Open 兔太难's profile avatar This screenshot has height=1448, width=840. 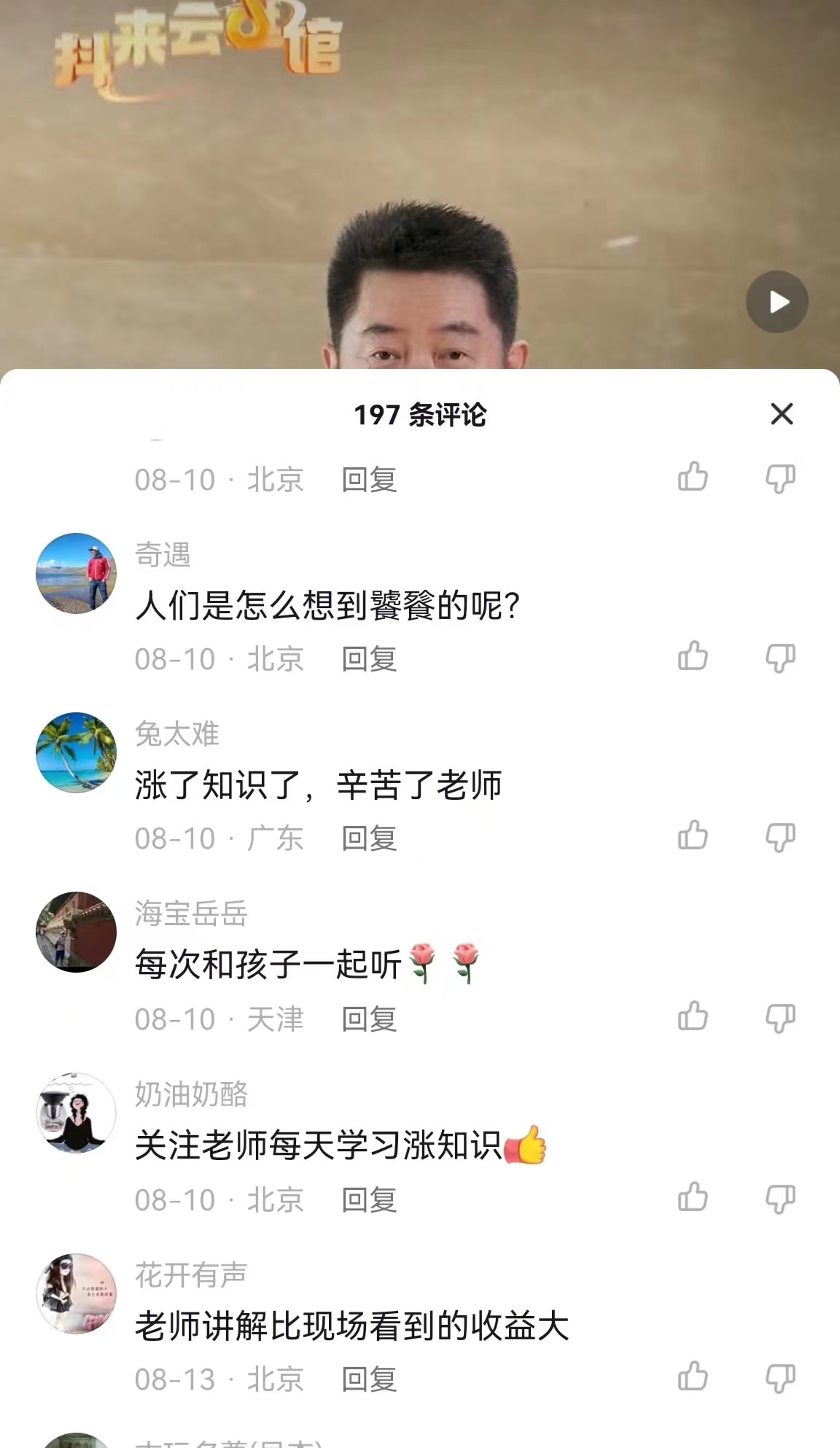pyautogui.click(x=77, y=752)
